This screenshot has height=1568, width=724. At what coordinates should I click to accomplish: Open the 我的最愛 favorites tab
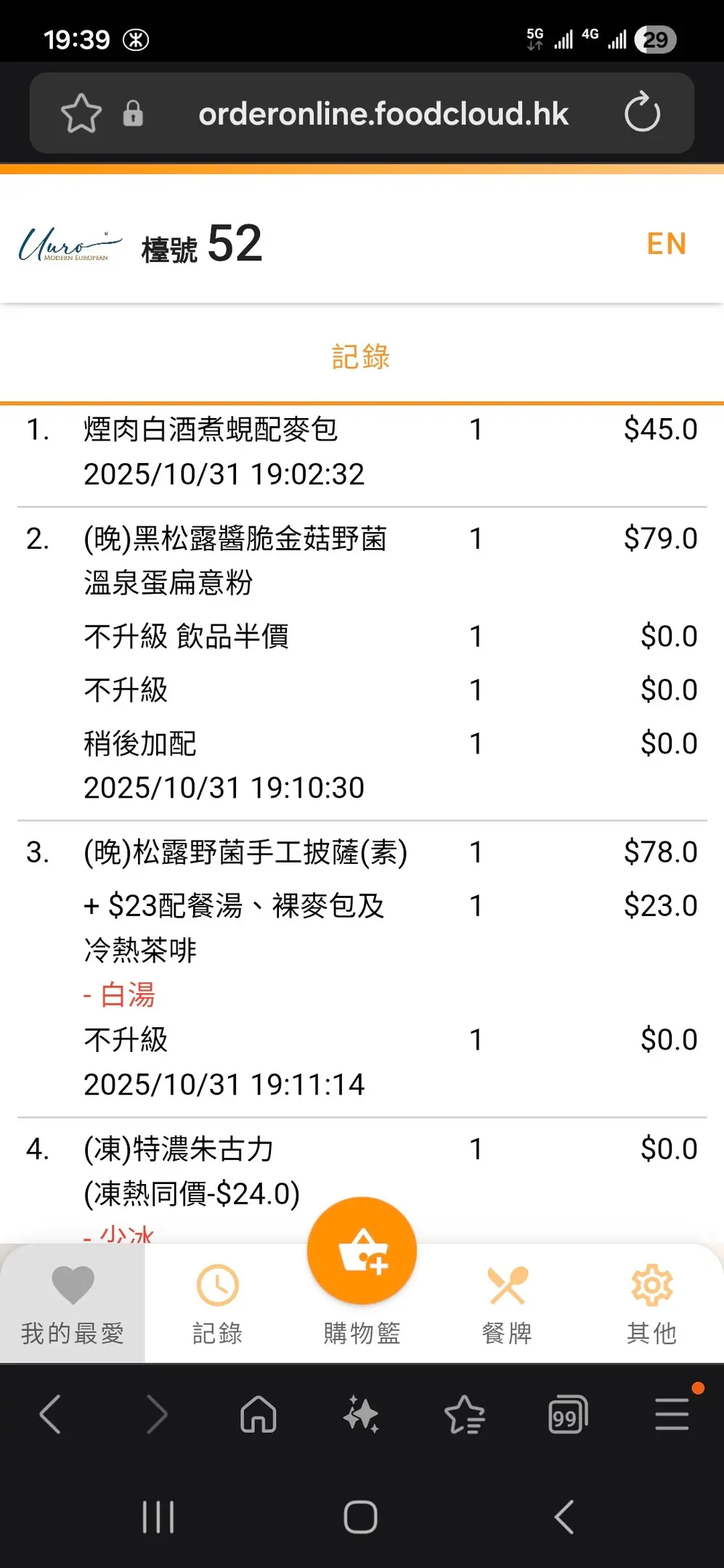[x=73, y=1304]
